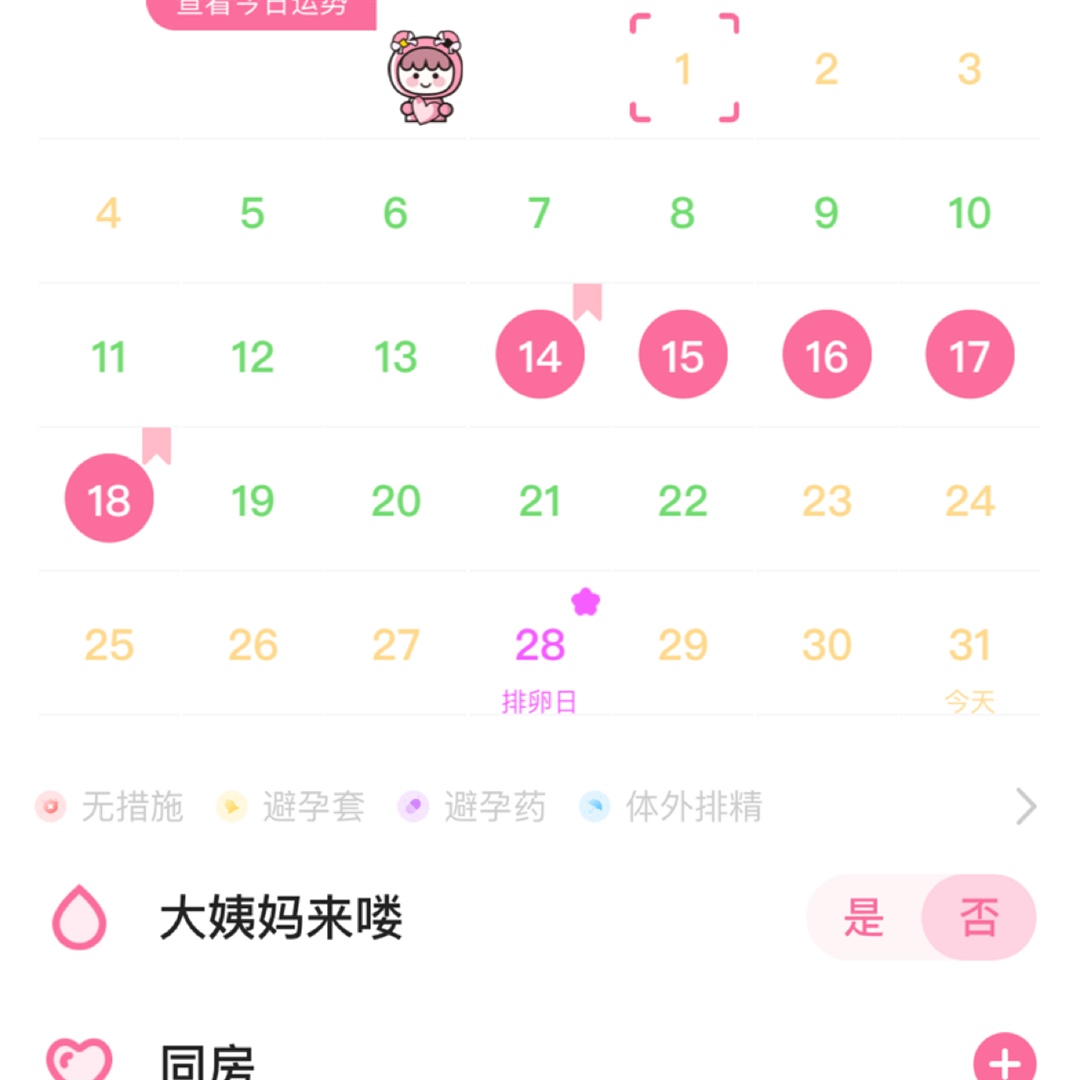The image size is (1080, 1080).
Task: Select day 14 on the calendar
Action: tap(540, 356)
